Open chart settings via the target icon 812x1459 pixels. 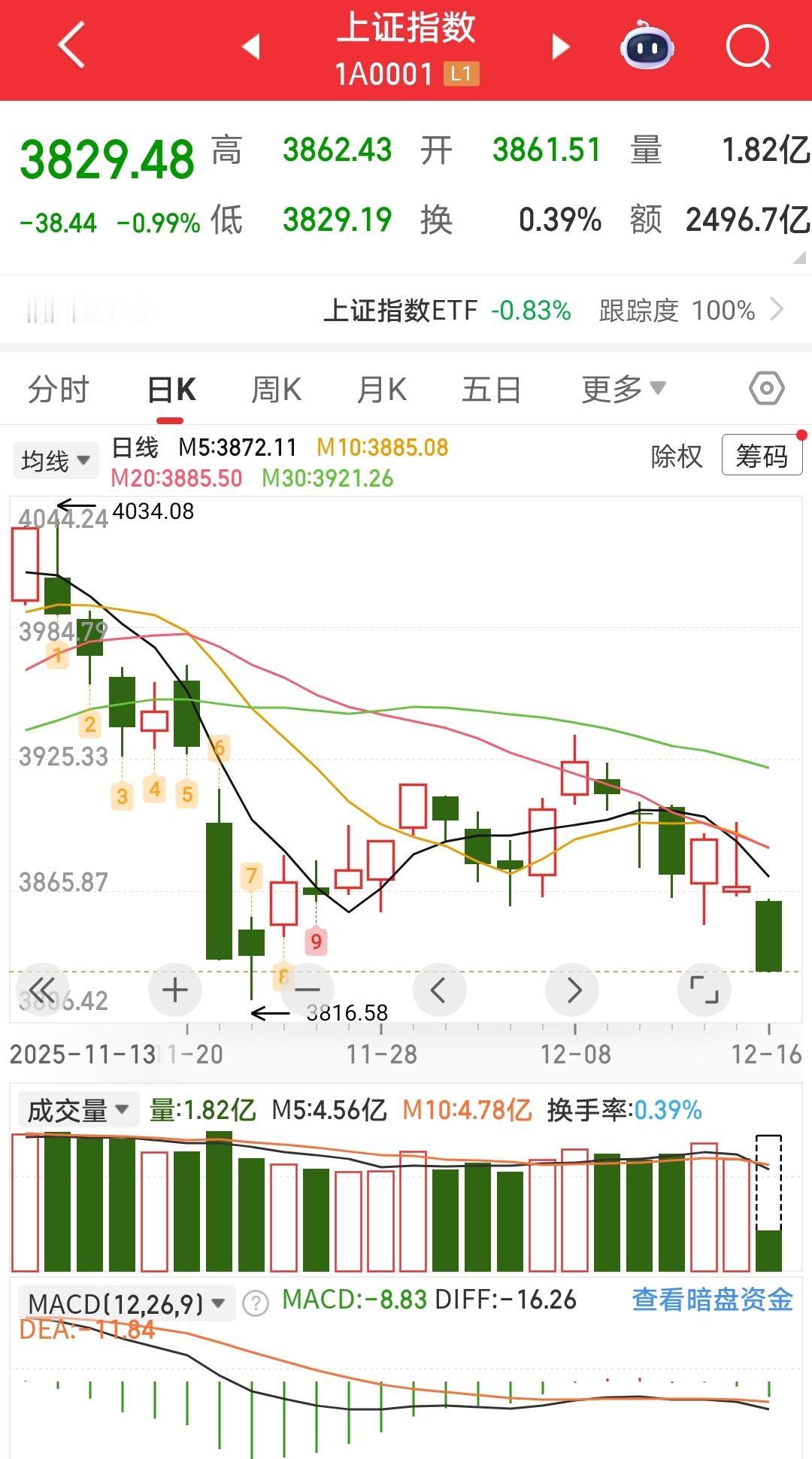click(x=765, y=388)
